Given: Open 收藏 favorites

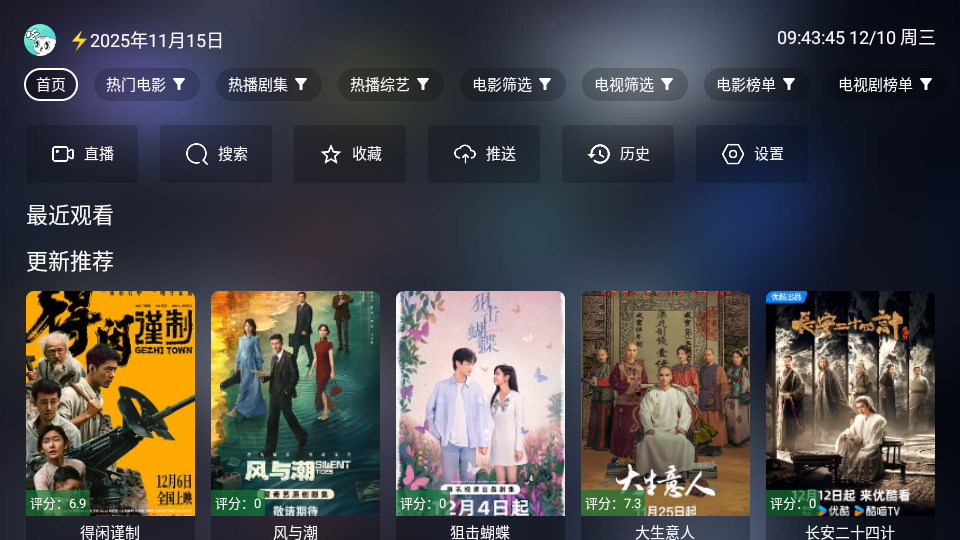Looking at the screenshot, I should point(350,154).
